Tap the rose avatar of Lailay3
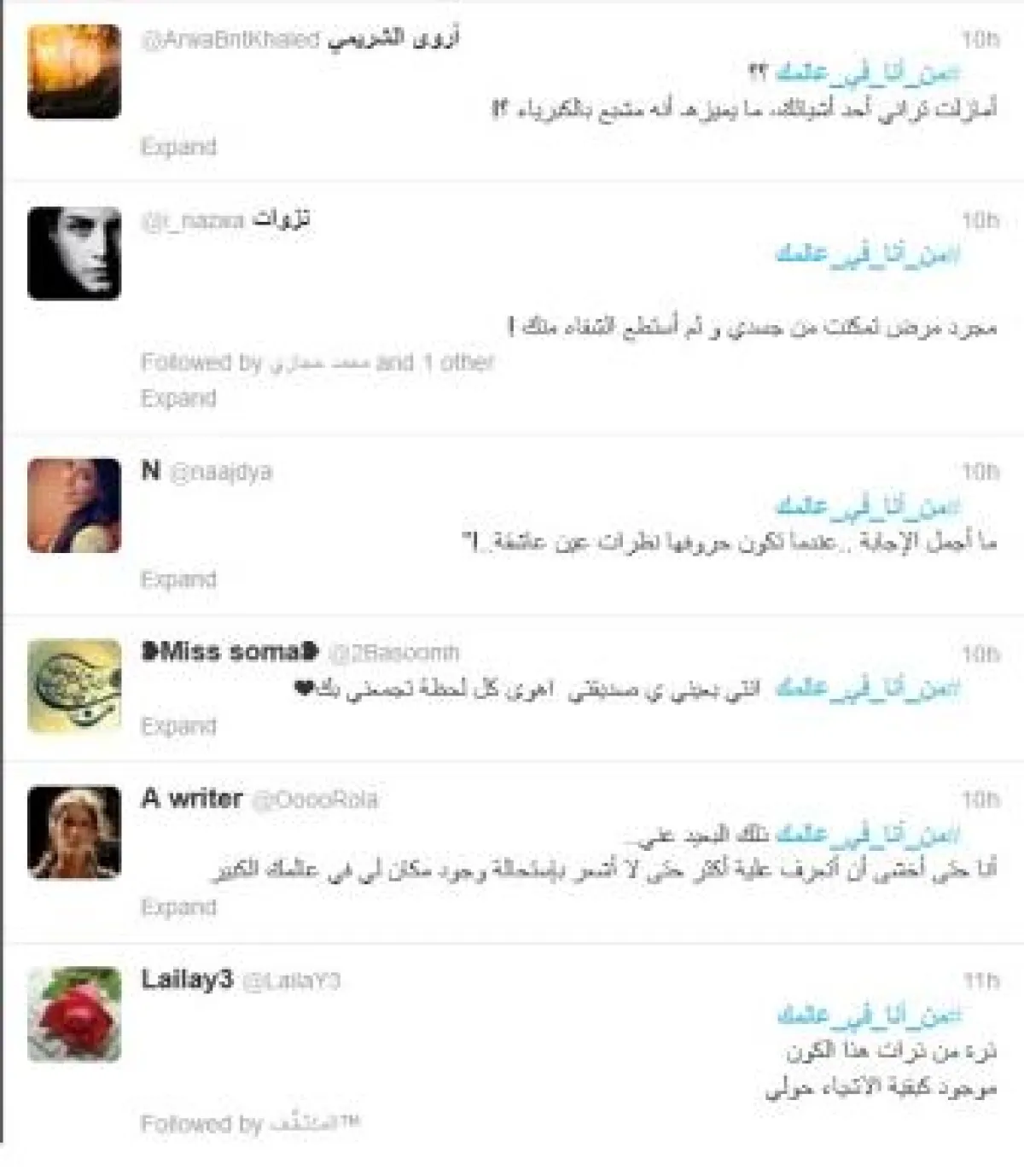The height and width of the screenshot is (1176, 1024). tap(74, 1014)
